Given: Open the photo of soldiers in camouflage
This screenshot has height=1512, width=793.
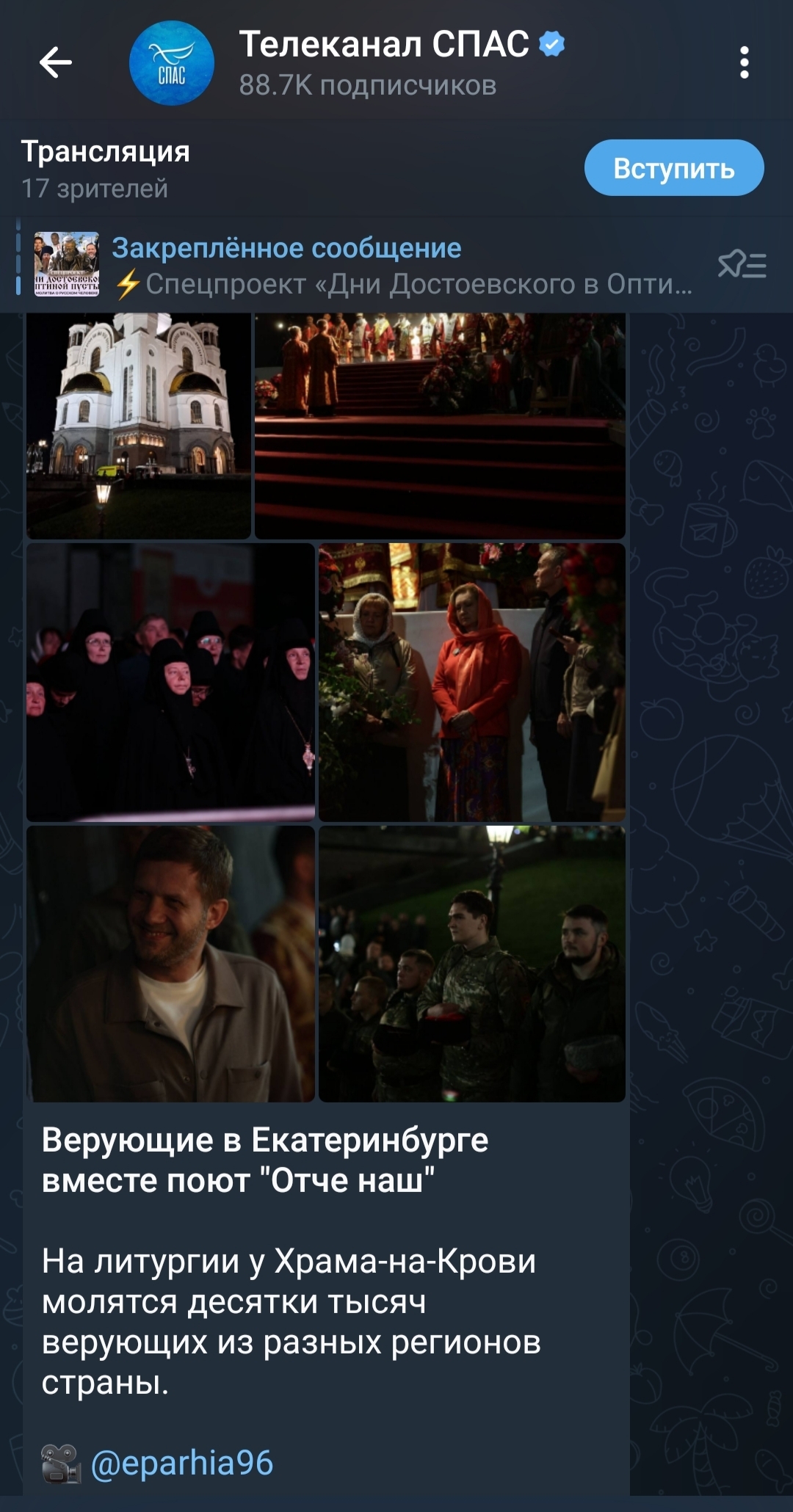Looking at the screenshot, I should click(x=471, y=964).
